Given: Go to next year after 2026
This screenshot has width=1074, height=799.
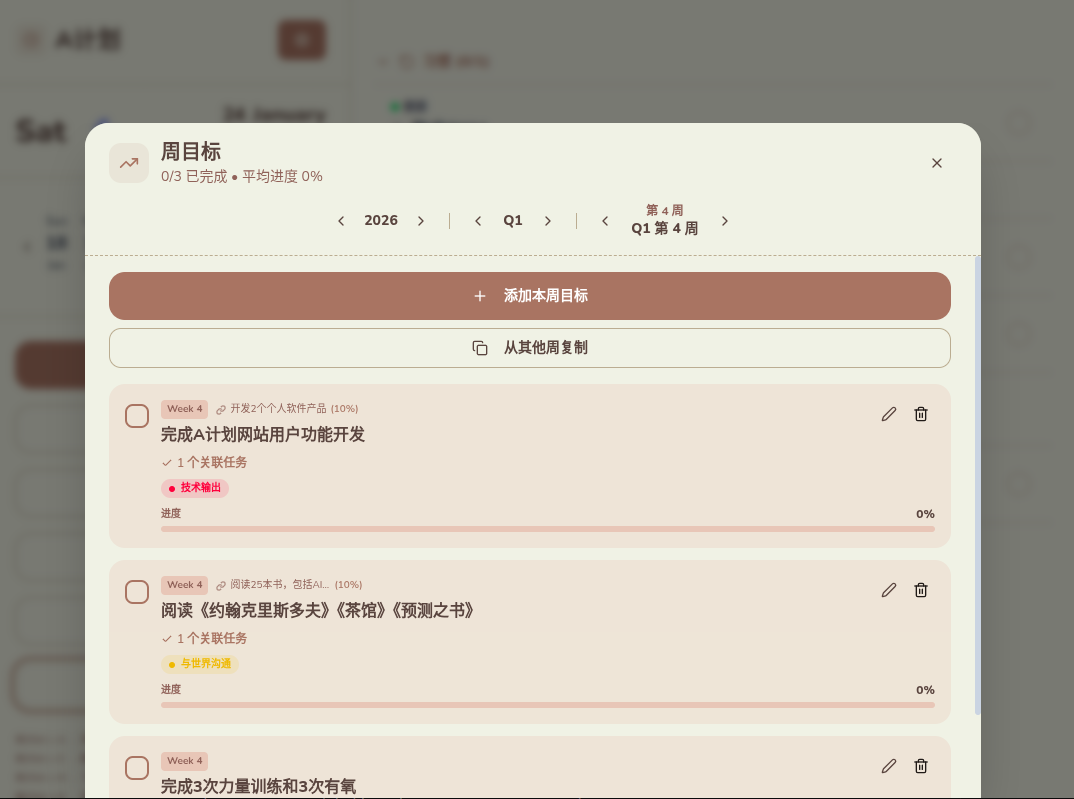Looking at the screenshot, I should tap(421, 221).
